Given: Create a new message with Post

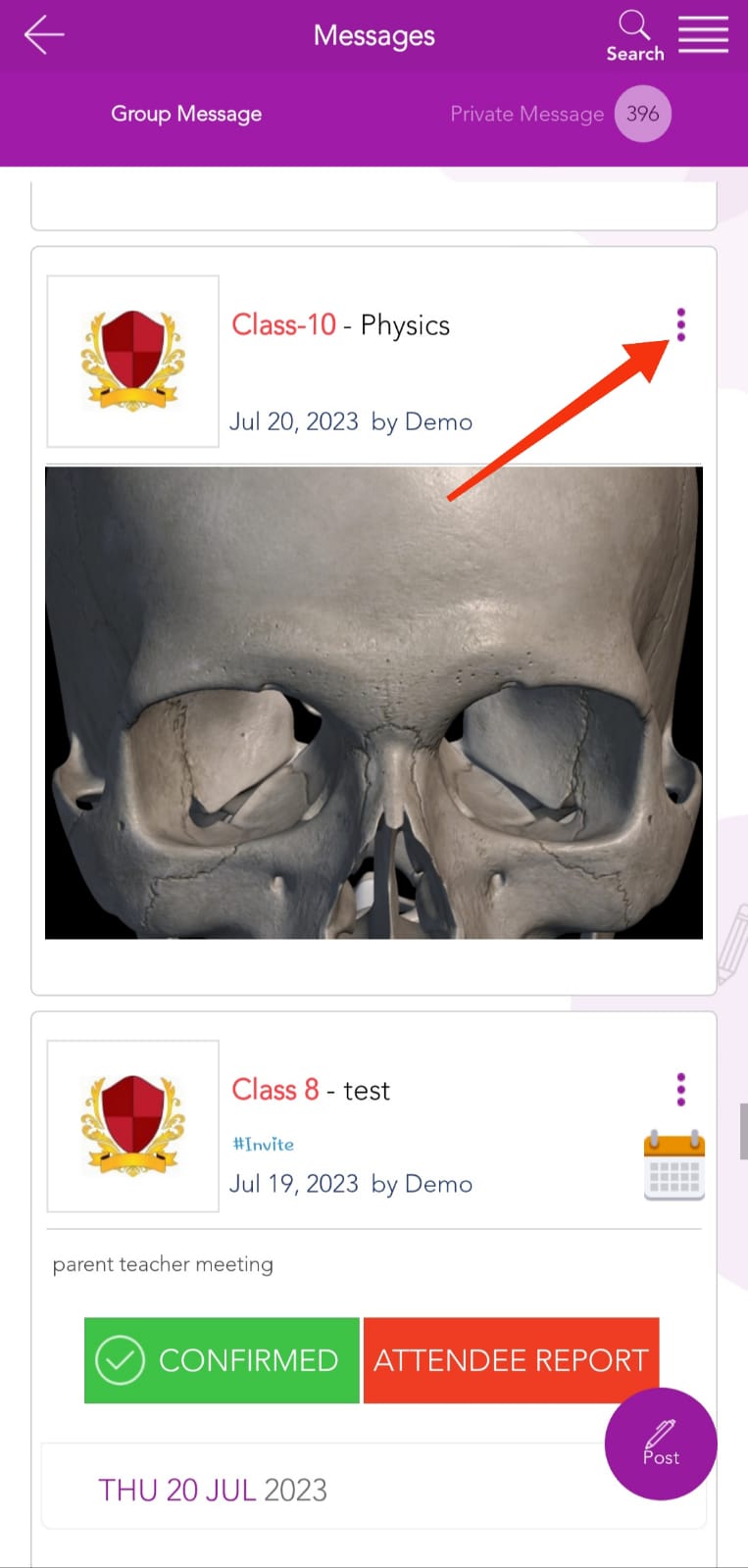Looking at the screenshot, I should [x=661, y=1443].
